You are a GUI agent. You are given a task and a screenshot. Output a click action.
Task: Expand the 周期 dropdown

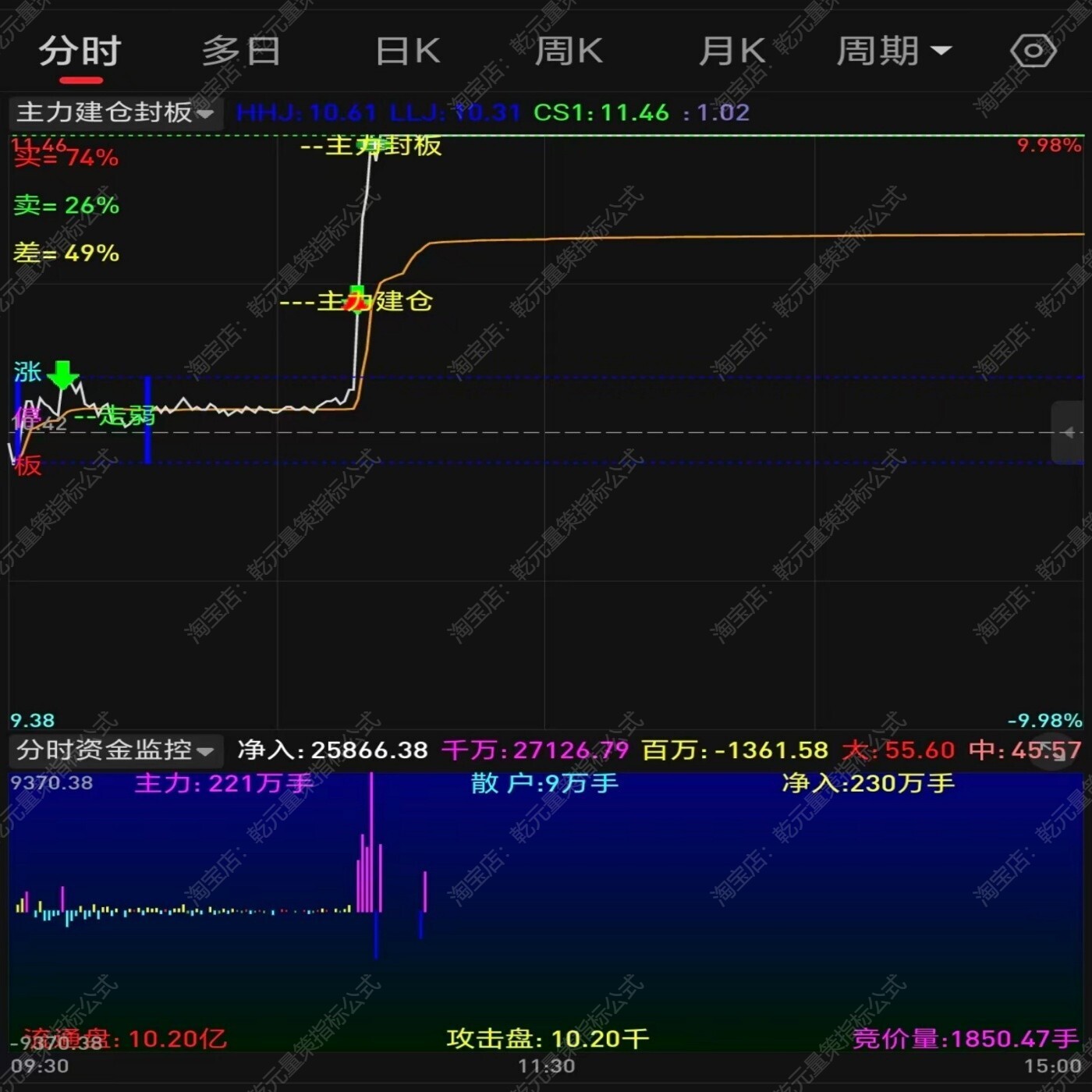tap(894, 51)
